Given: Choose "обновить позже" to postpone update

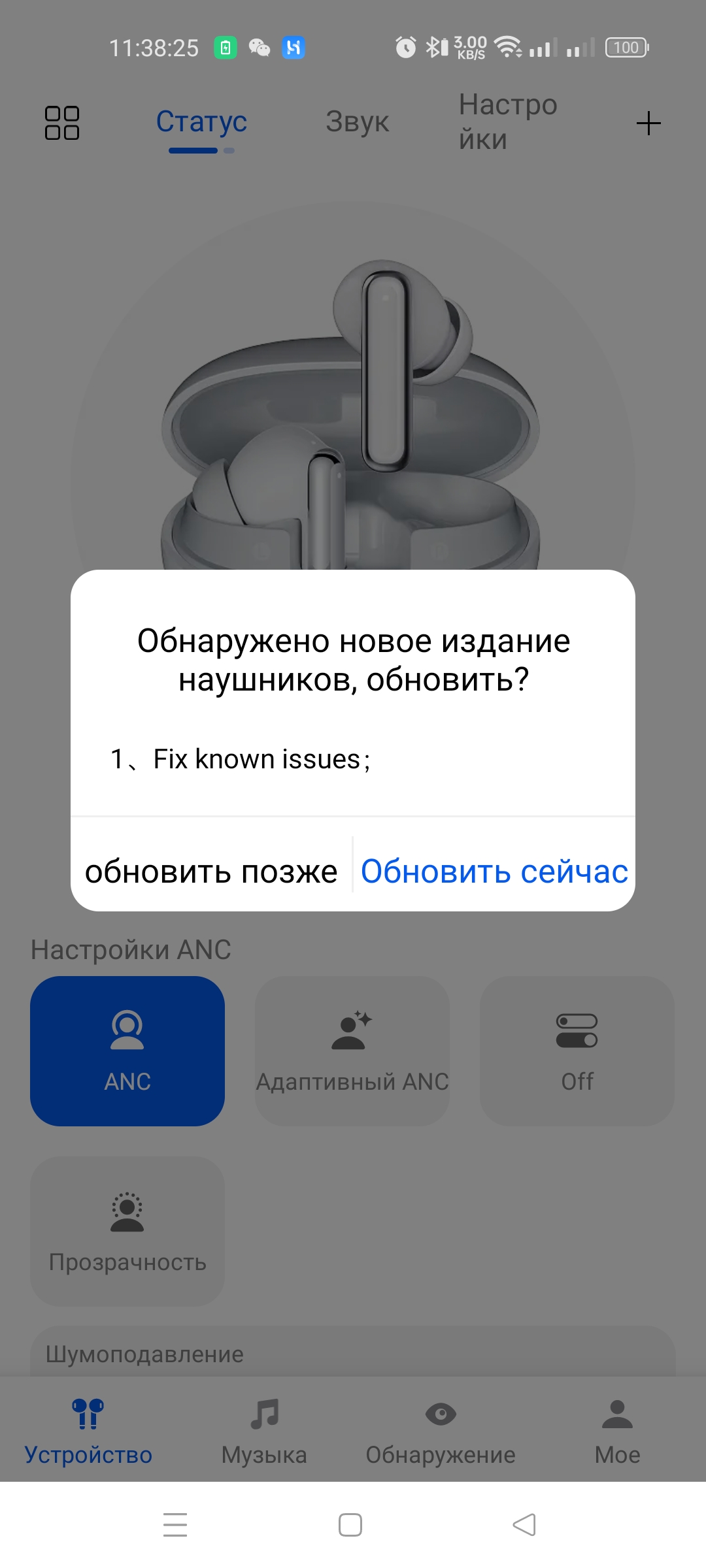Looking at the screenshot, I should click(211, 871).
